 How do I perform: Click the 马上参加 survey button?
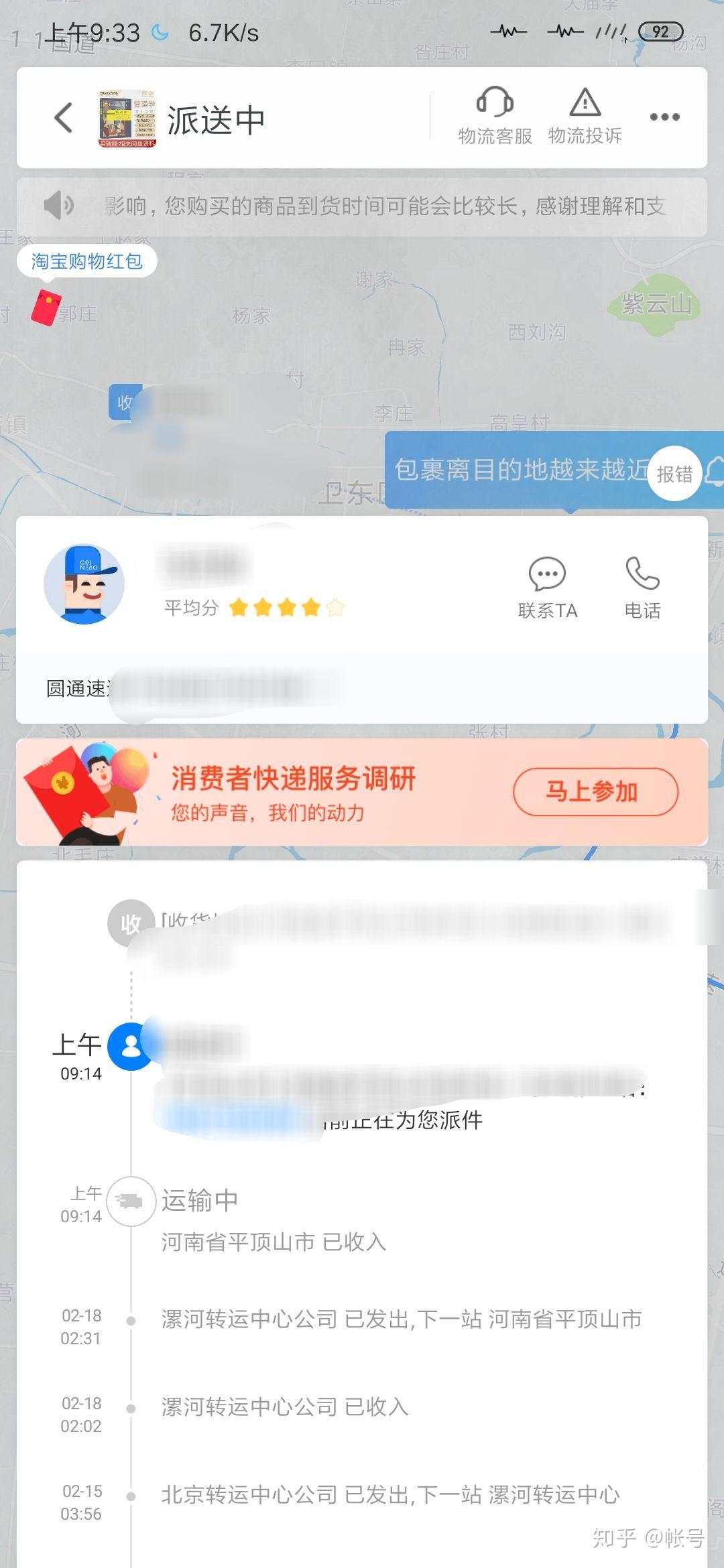[x=595, y=791]
